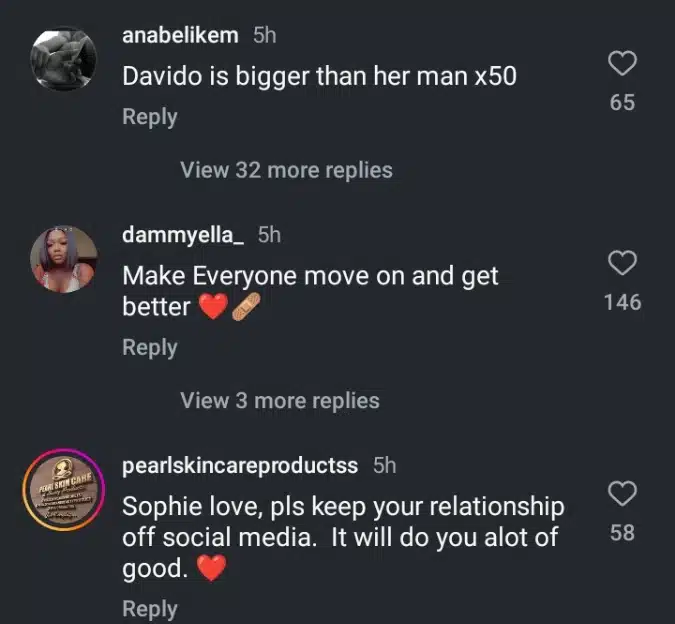Open the dammyella_ username link
Image resolution: width=675 pixels, height=624 pixels.
point(184,235)
